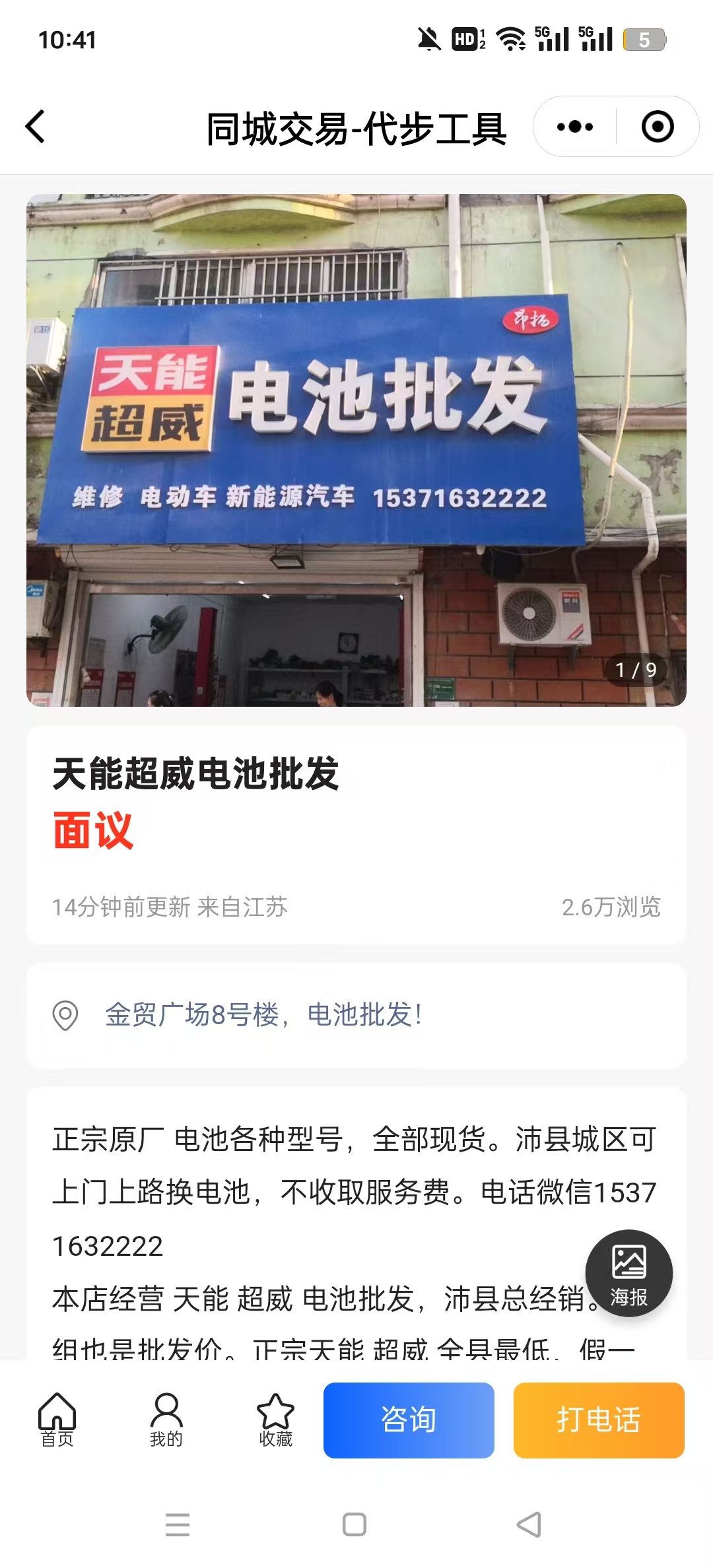This screenshot has height=1568, width=713.
Task: Open the 金贸广场8号楼 location address
Action: pos(264,1015)
